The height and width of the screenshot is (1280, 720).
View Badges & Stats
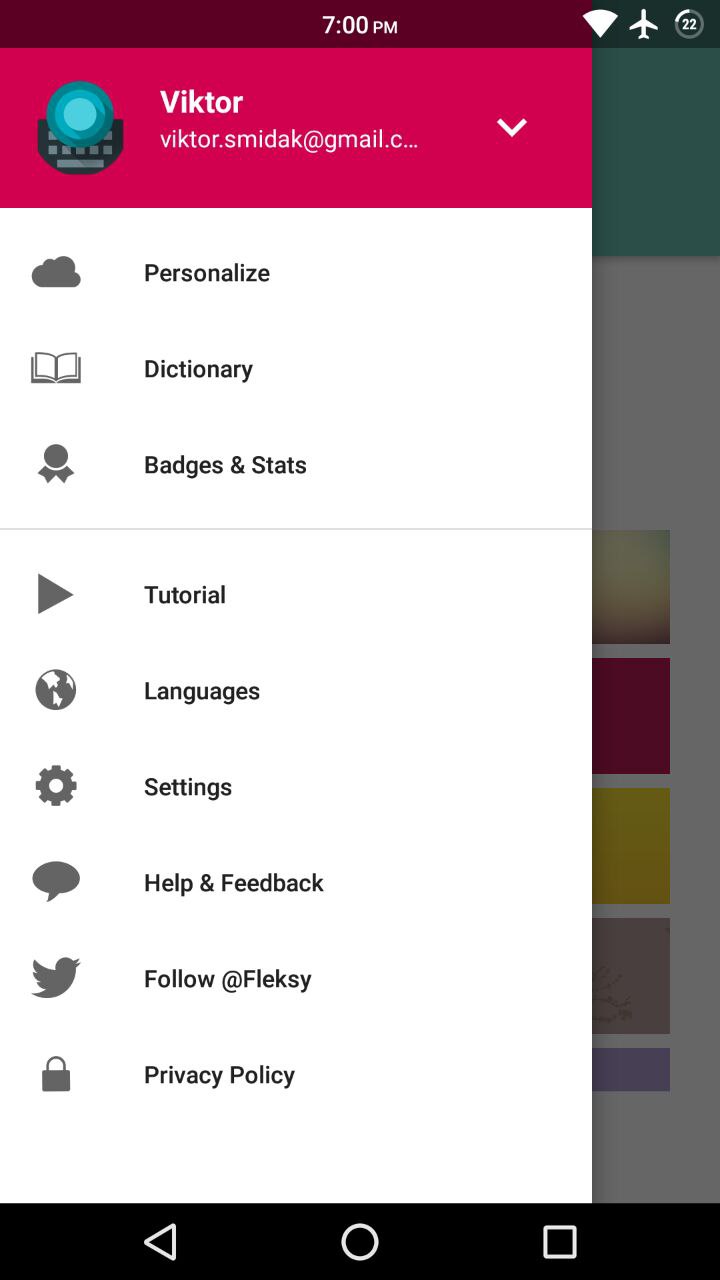point(296,465)
